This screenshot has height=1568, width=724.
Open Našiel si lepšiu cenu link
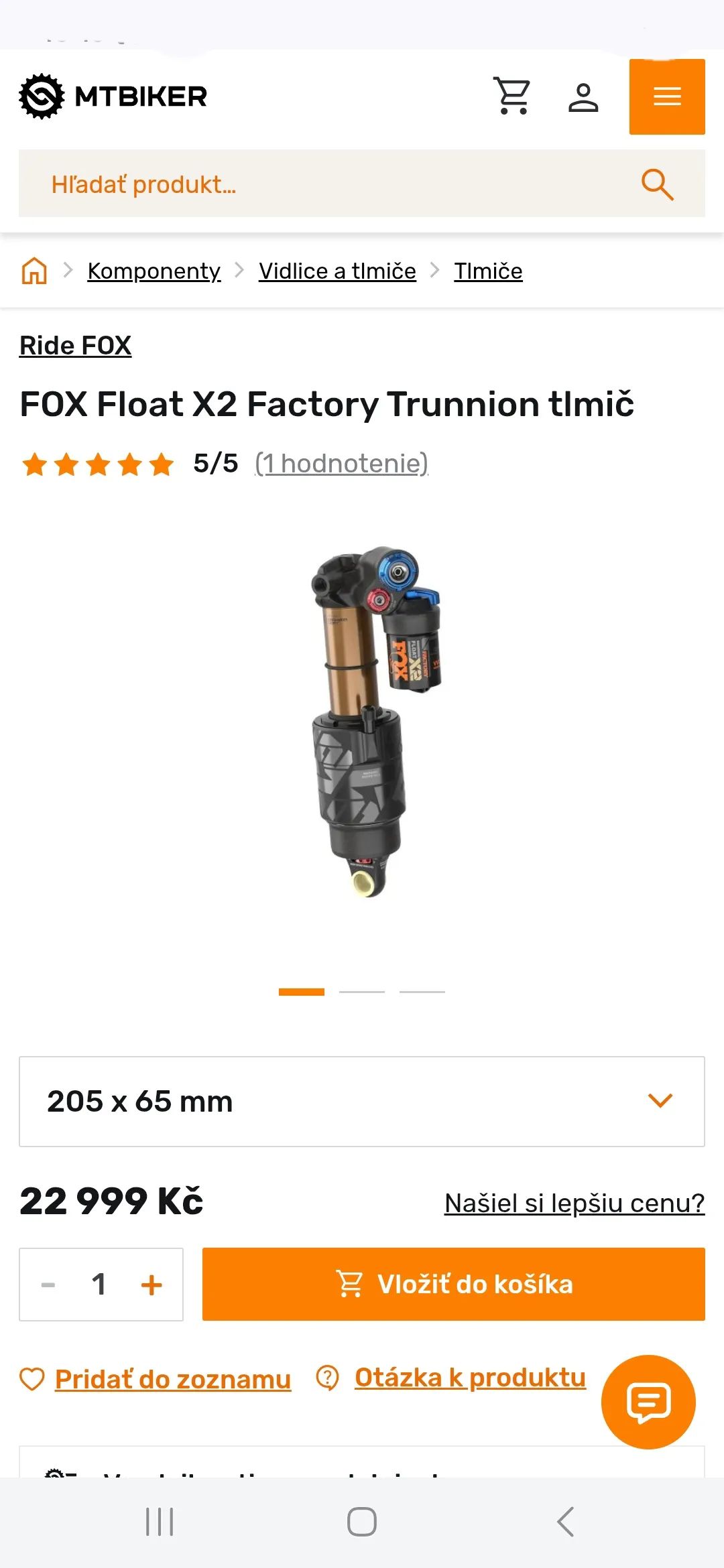(x=575, y=1203)
